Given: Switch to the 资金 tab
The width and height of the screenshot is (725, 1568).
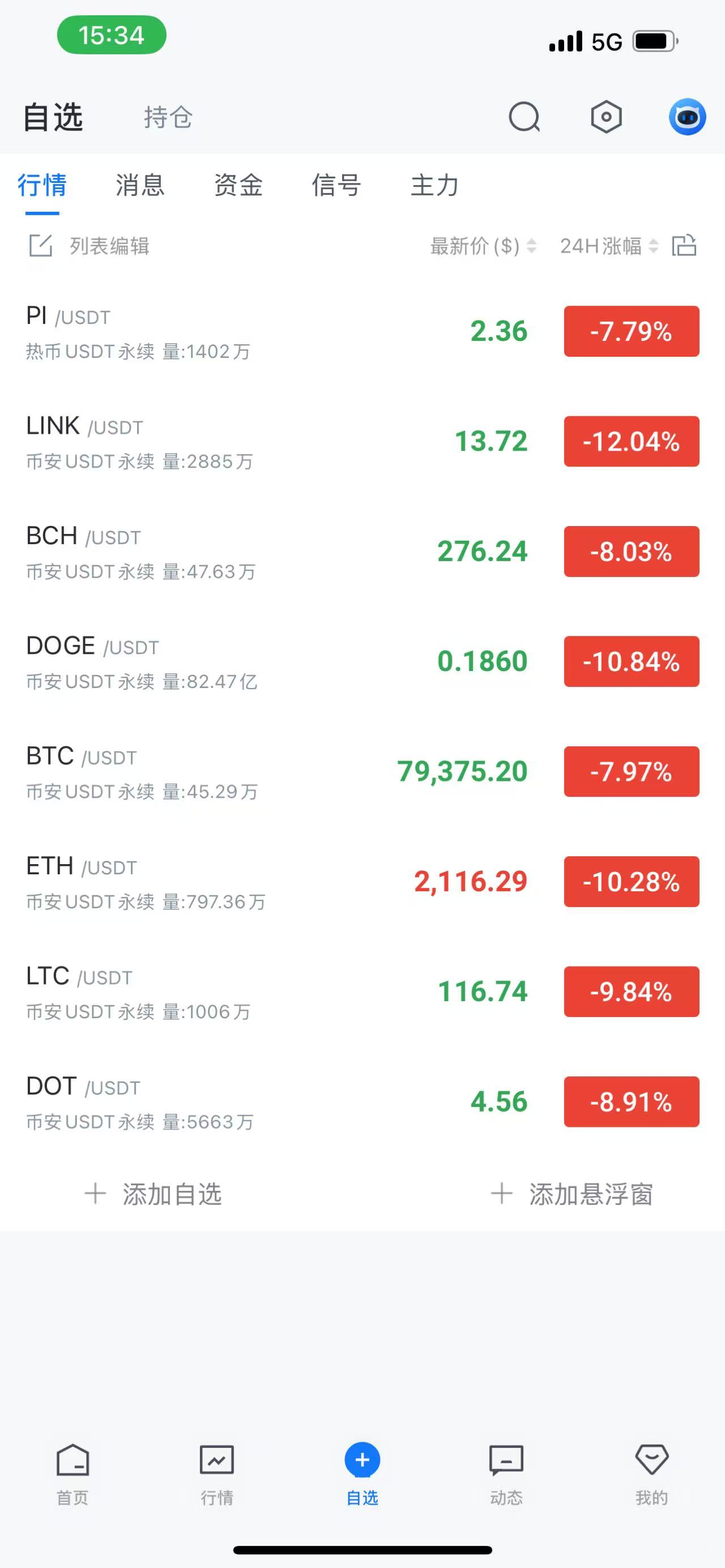Looking at the screenshot, I should (238, 185).
